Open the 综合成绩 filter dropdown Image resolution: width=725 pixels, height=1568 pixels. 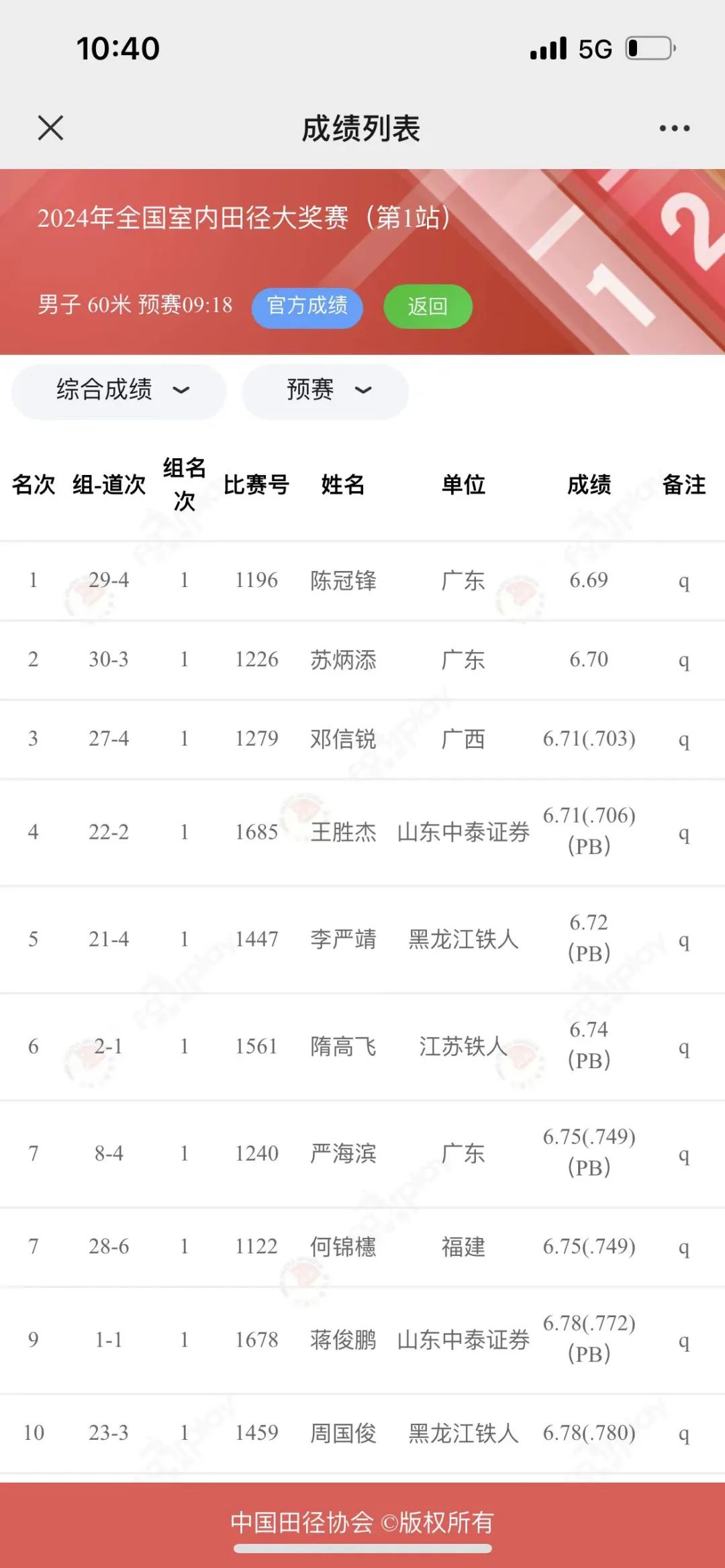tap(117, 391)
